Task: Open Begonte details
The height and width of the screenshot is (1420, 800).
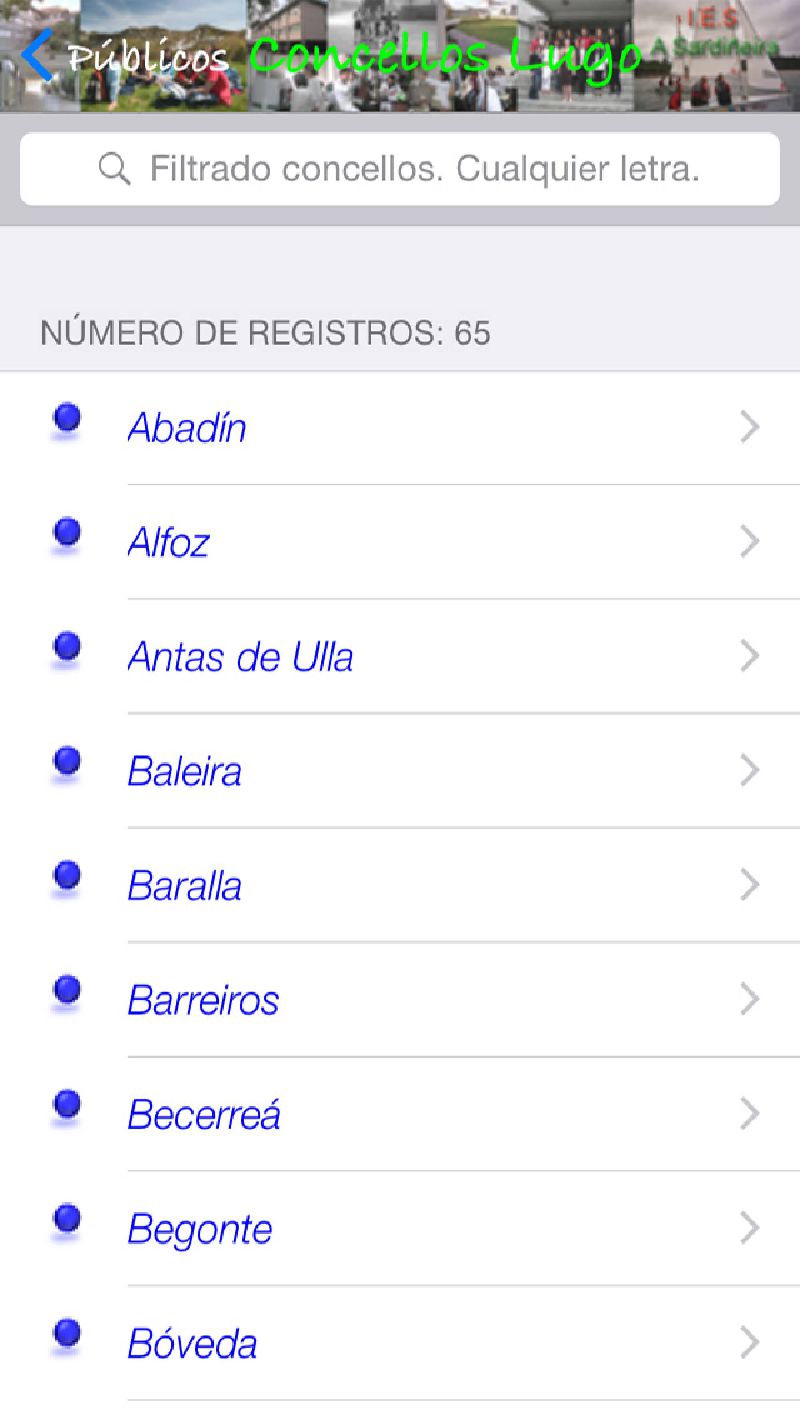Action: [x=400, y=1228]
